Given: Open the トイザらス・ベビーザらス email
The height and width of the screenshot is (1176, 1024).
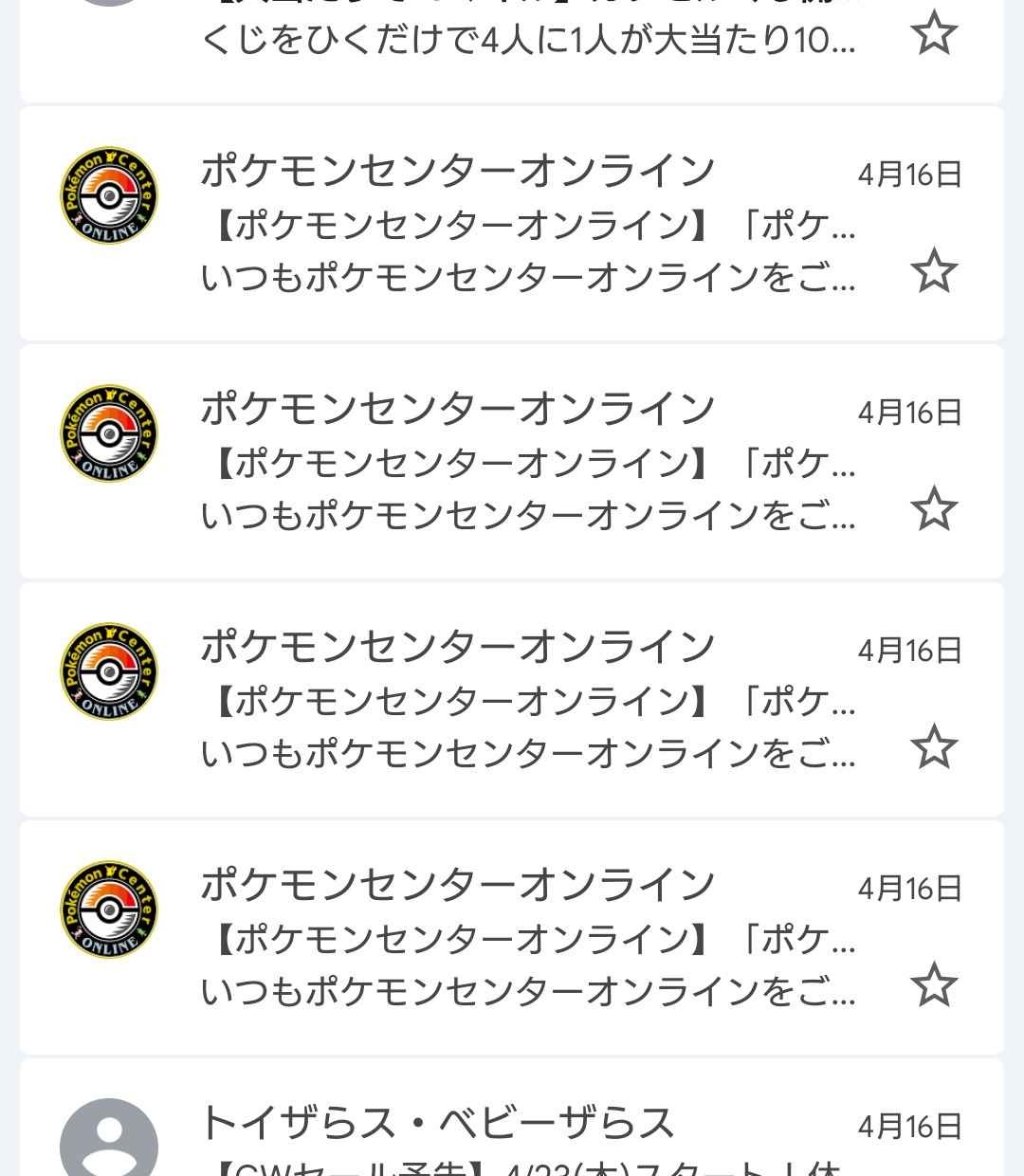Looking at the screenshot, I should [x=531, y=1129].
